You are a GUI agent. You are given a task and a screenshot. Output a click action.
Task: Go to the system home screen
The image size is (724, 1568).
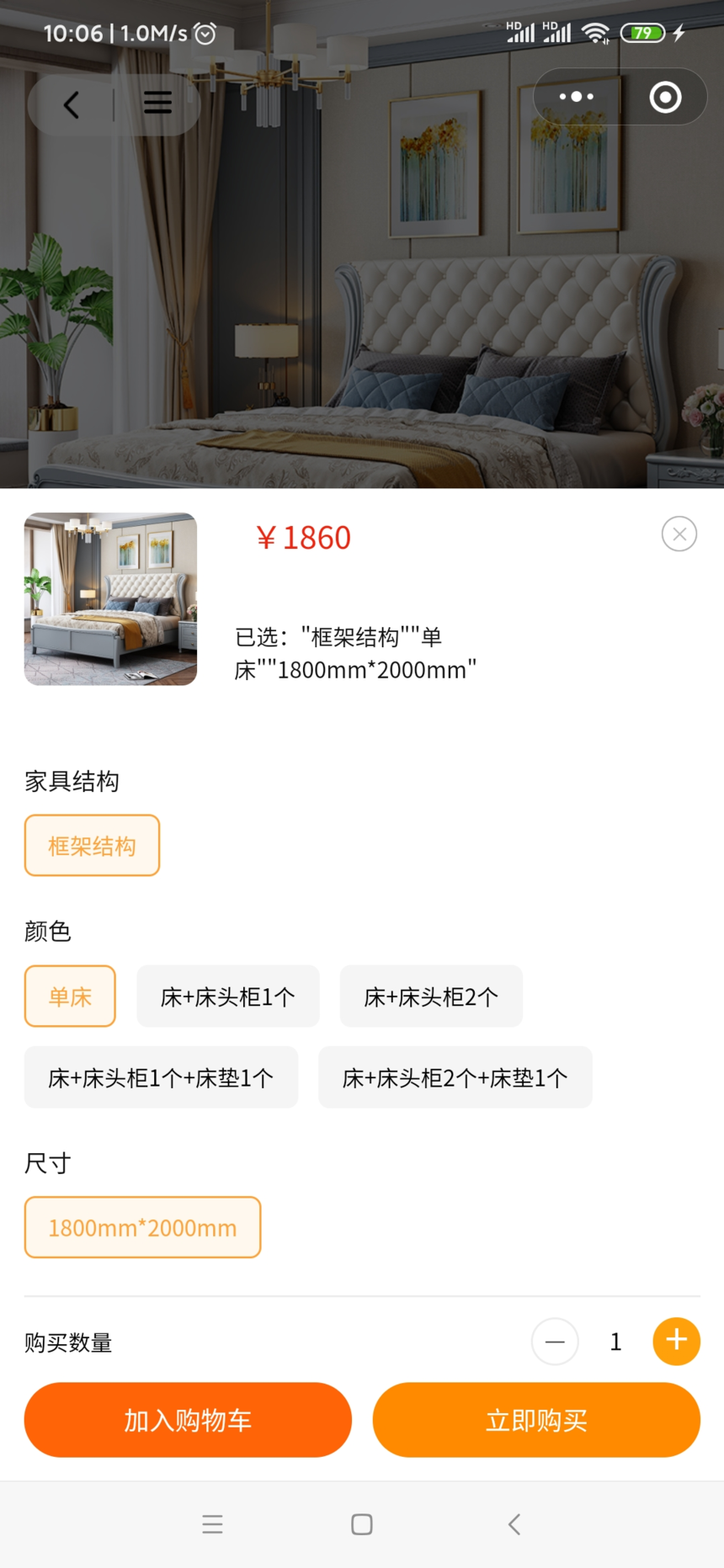[x=362, y=1524]
